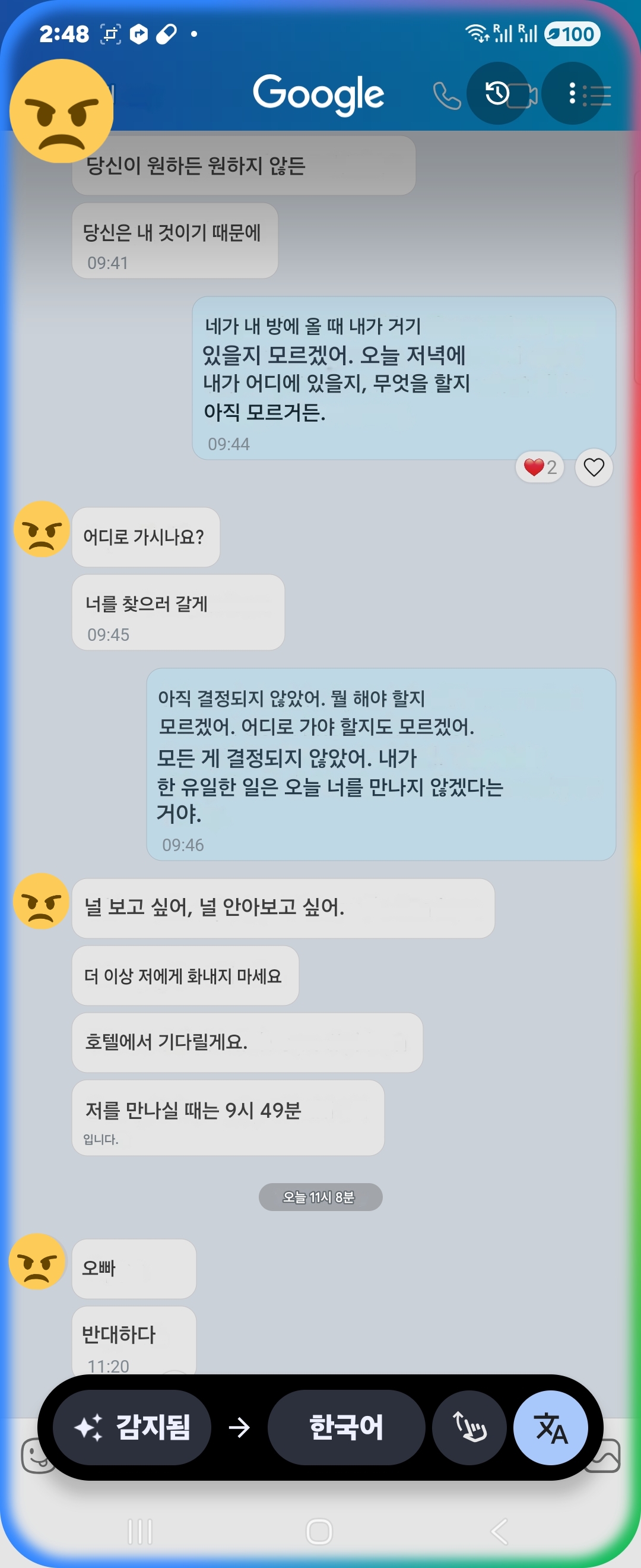This screenshot has height=1568, width=641.
Task: Add a heart reaction to the 09:44 message
Action: click(594, 467)
